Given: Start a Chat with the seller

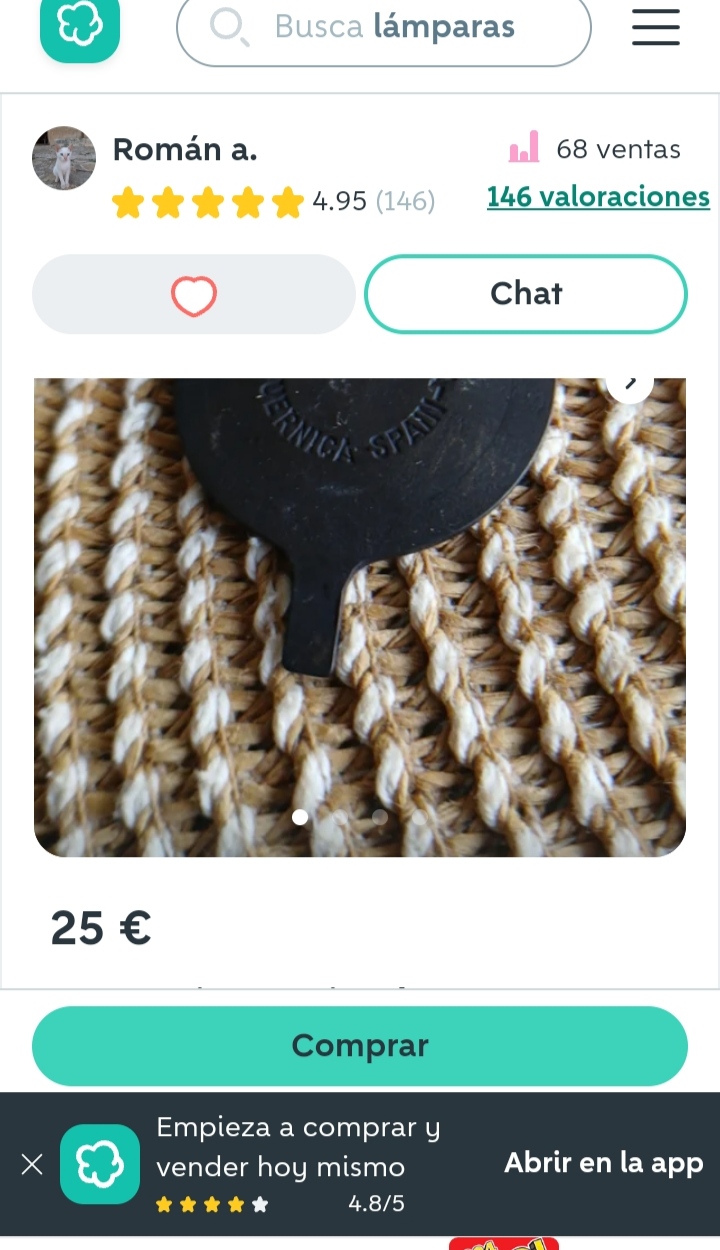Looking at the screenshot, I should [526, 294].
